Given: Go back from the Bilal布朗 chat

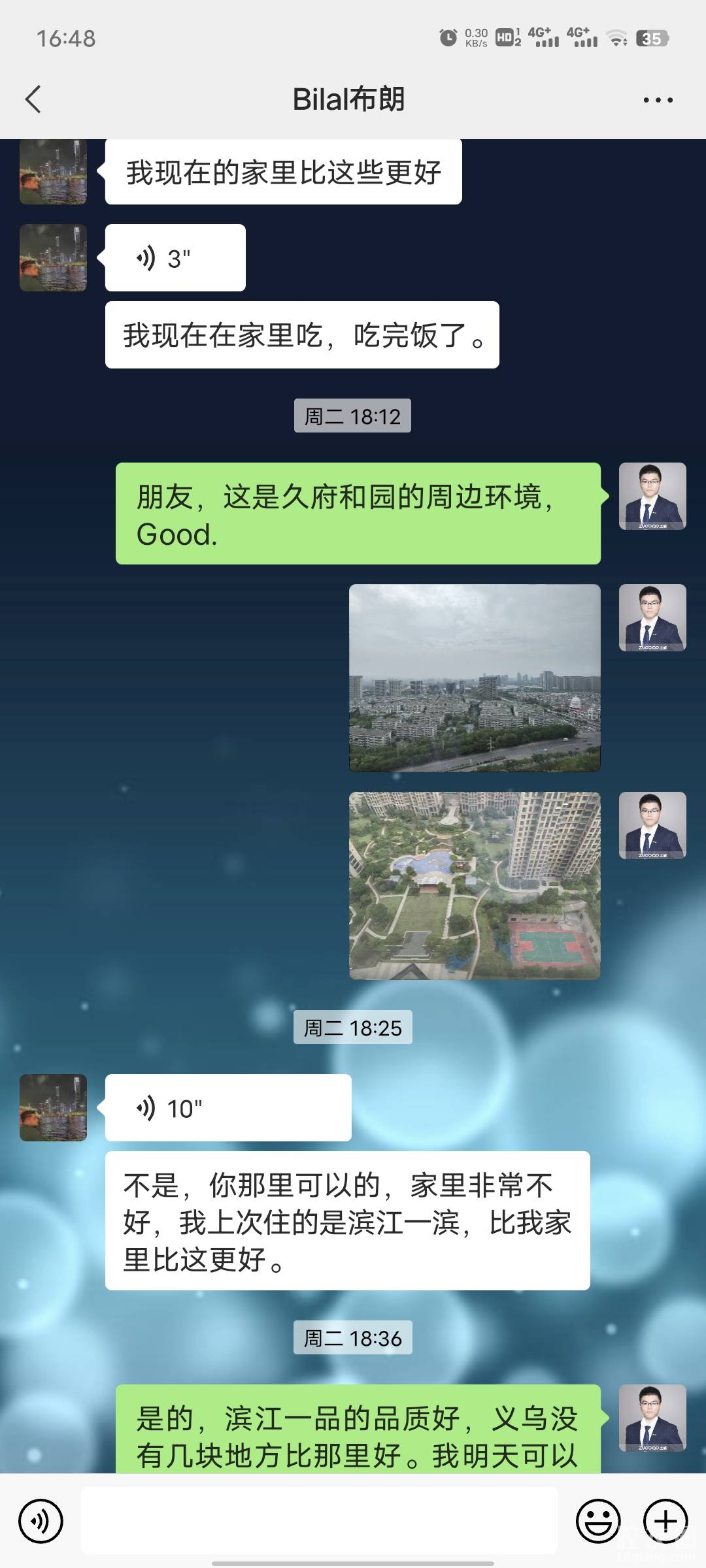Looking at the screenshot, I should pos(33,99).
